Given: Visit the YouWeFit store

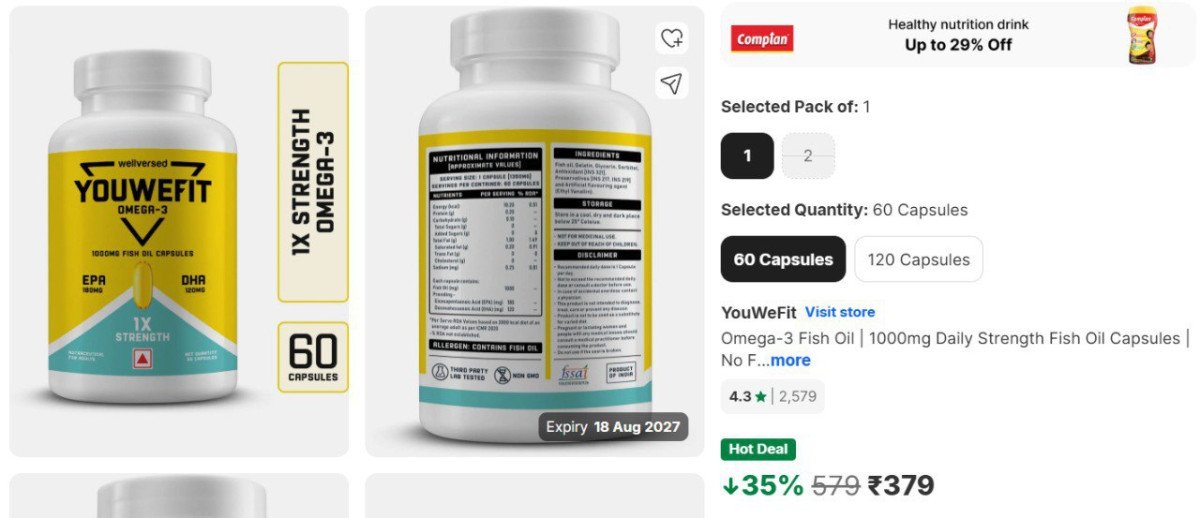Looking at the screenshot, I should click(x=839, y=312).
